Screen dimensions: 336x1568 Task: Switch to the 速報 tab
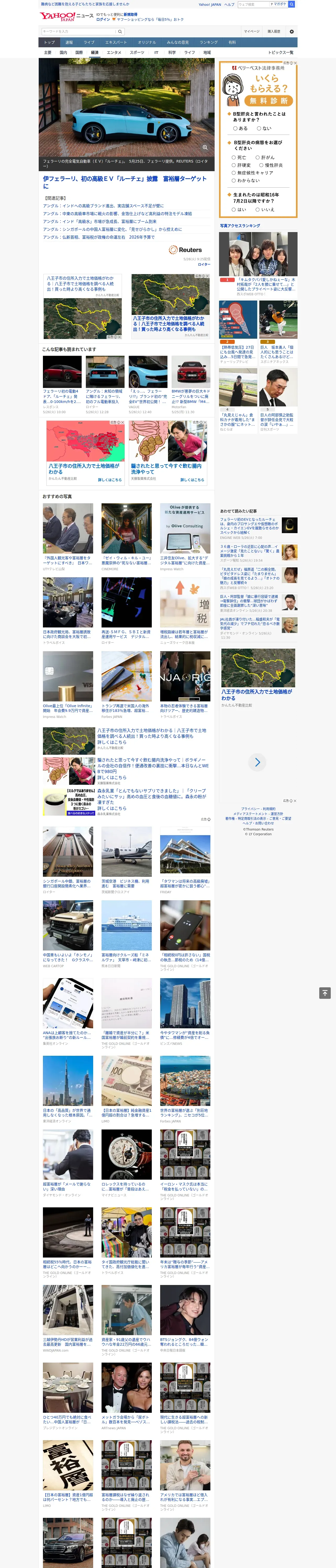[69, 43]
